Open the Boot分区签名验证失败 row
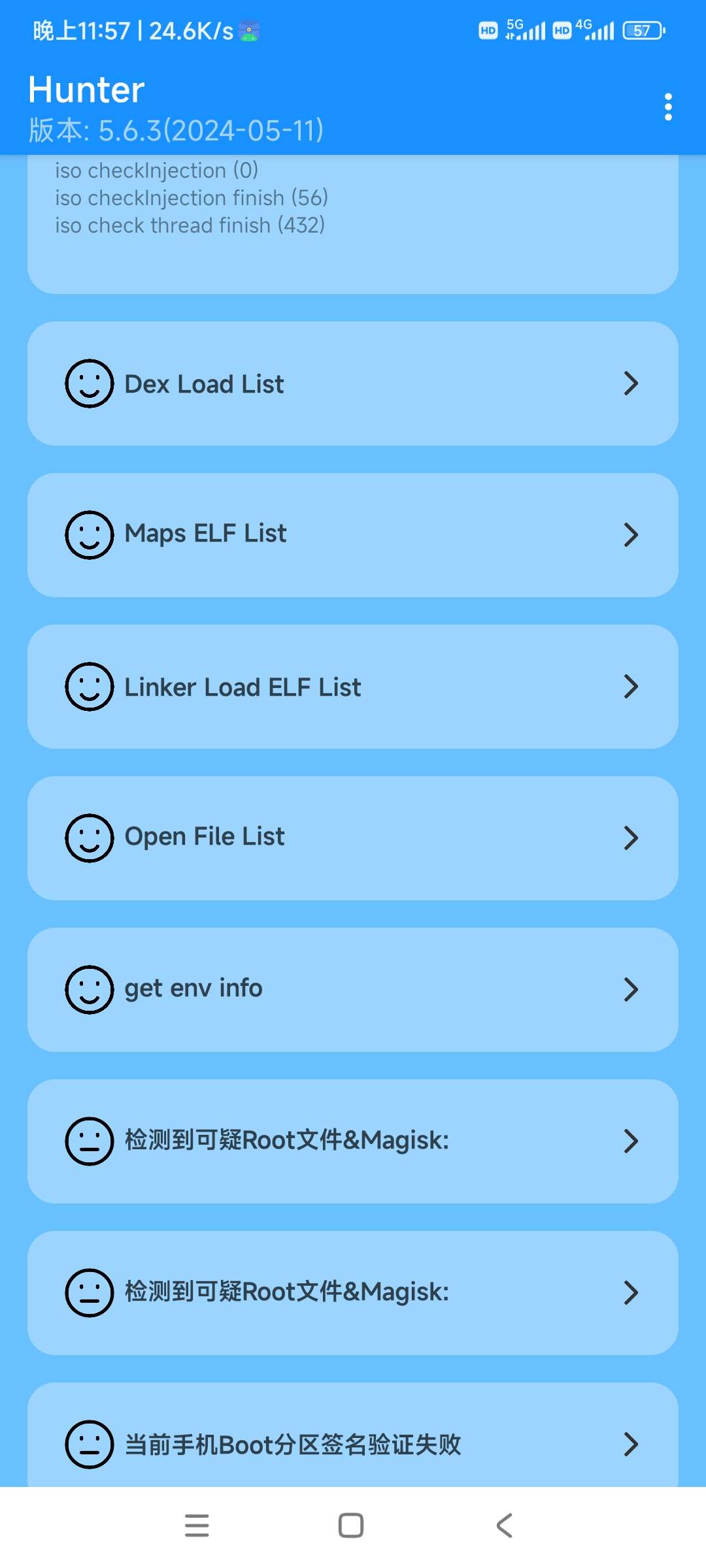 coord(352,1443)
